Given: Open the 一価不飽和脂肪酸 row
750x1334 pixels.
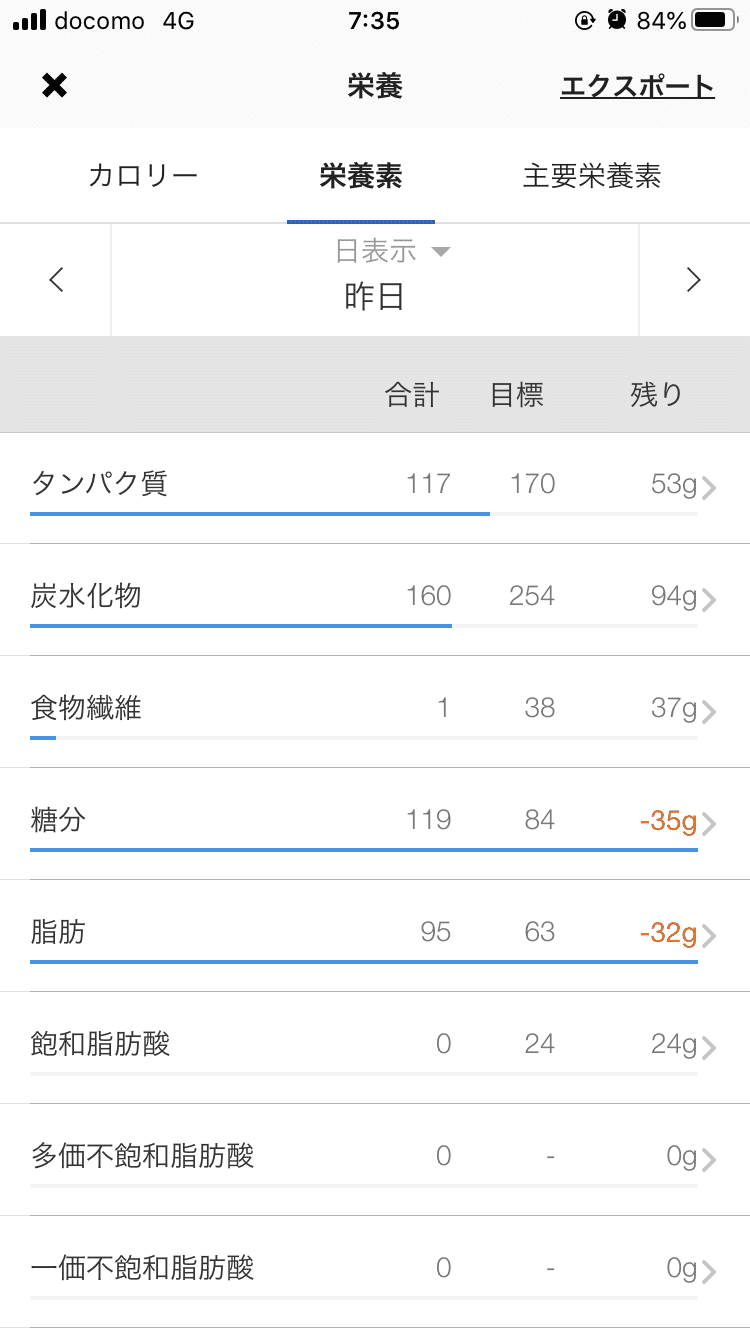Looking at the screenshot, I should pyautogui.click(x=375, y=1272).
